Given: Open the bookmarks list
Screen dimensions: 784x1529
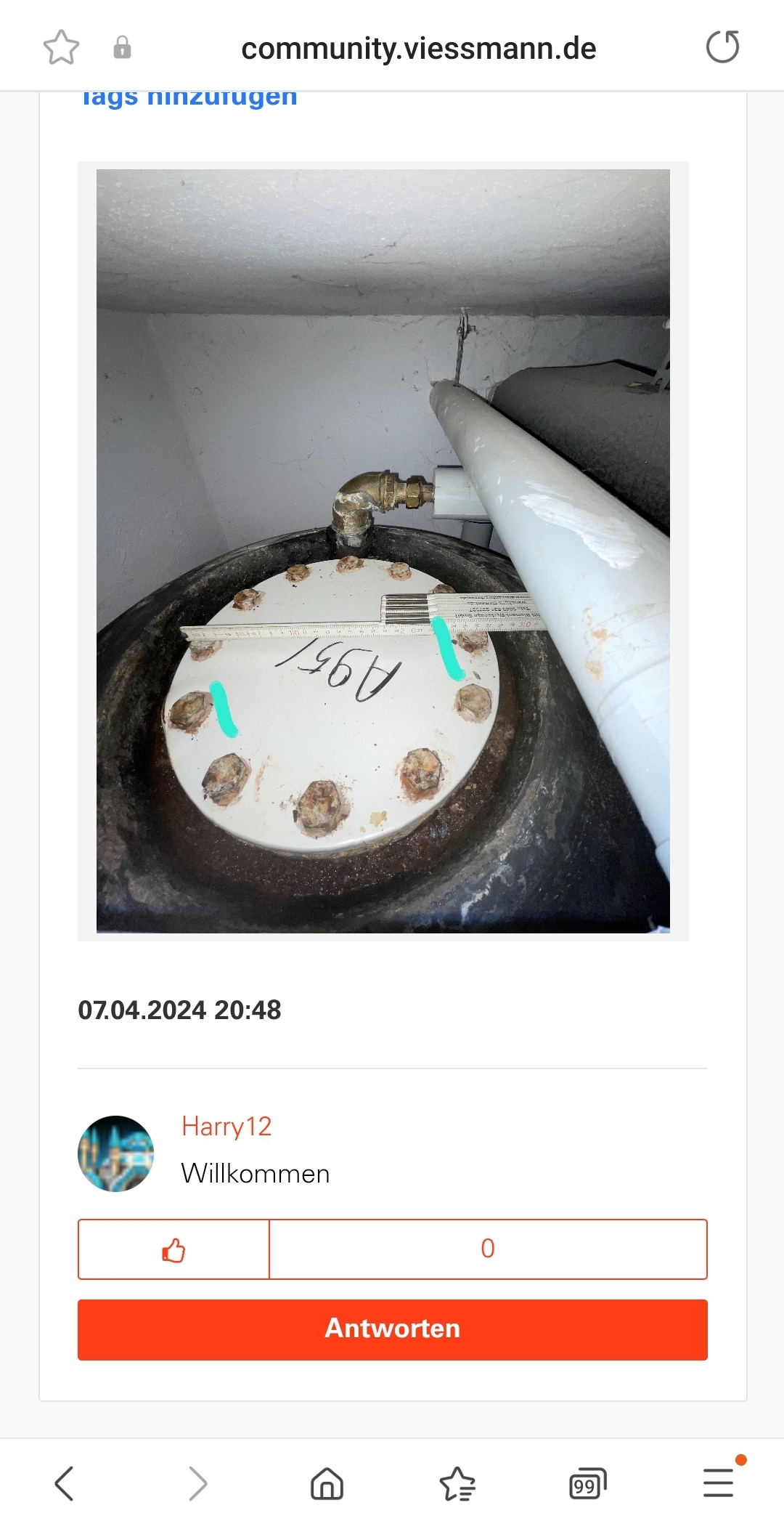Looking at the screenshot, I should 457,1483.
